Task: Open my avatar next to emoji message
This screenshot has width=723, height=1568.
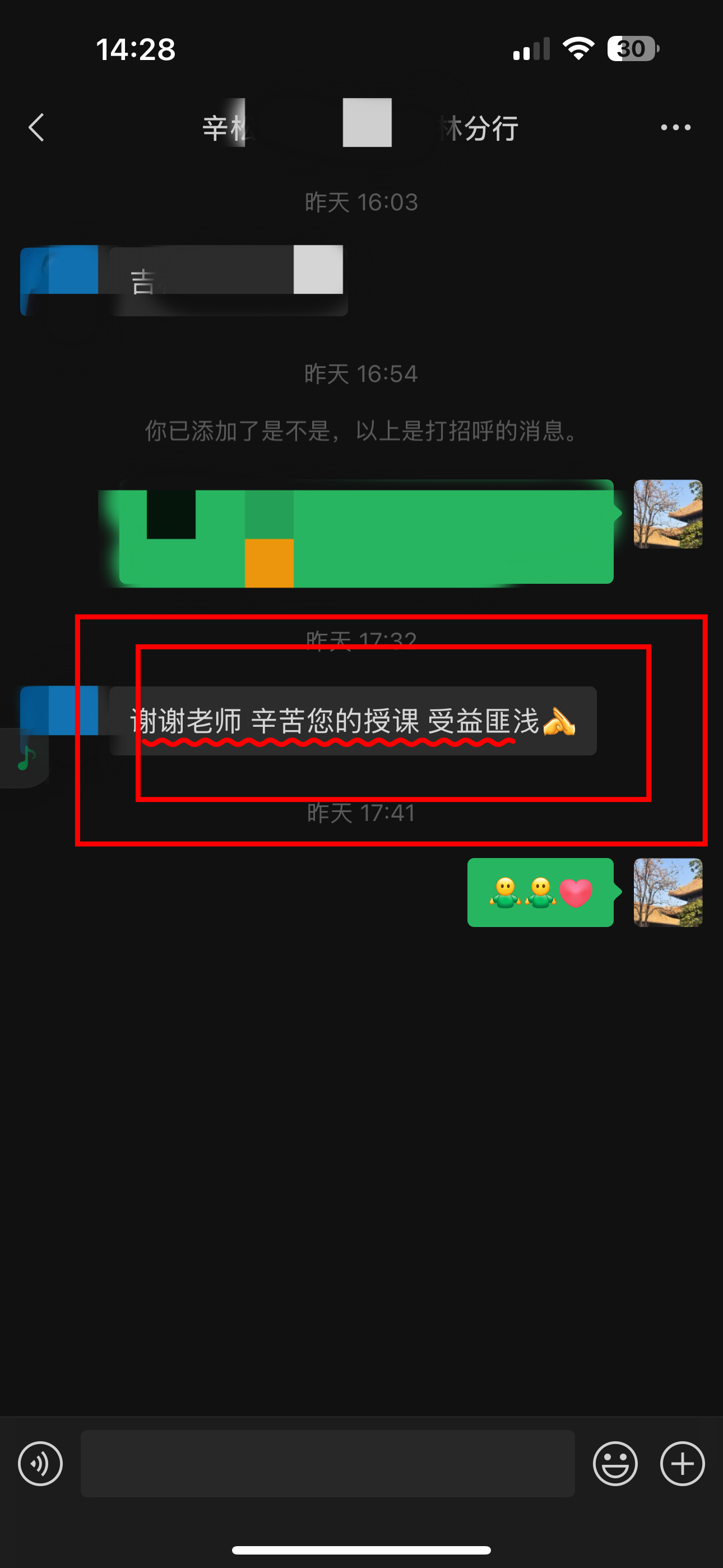Action: (668, 892)
